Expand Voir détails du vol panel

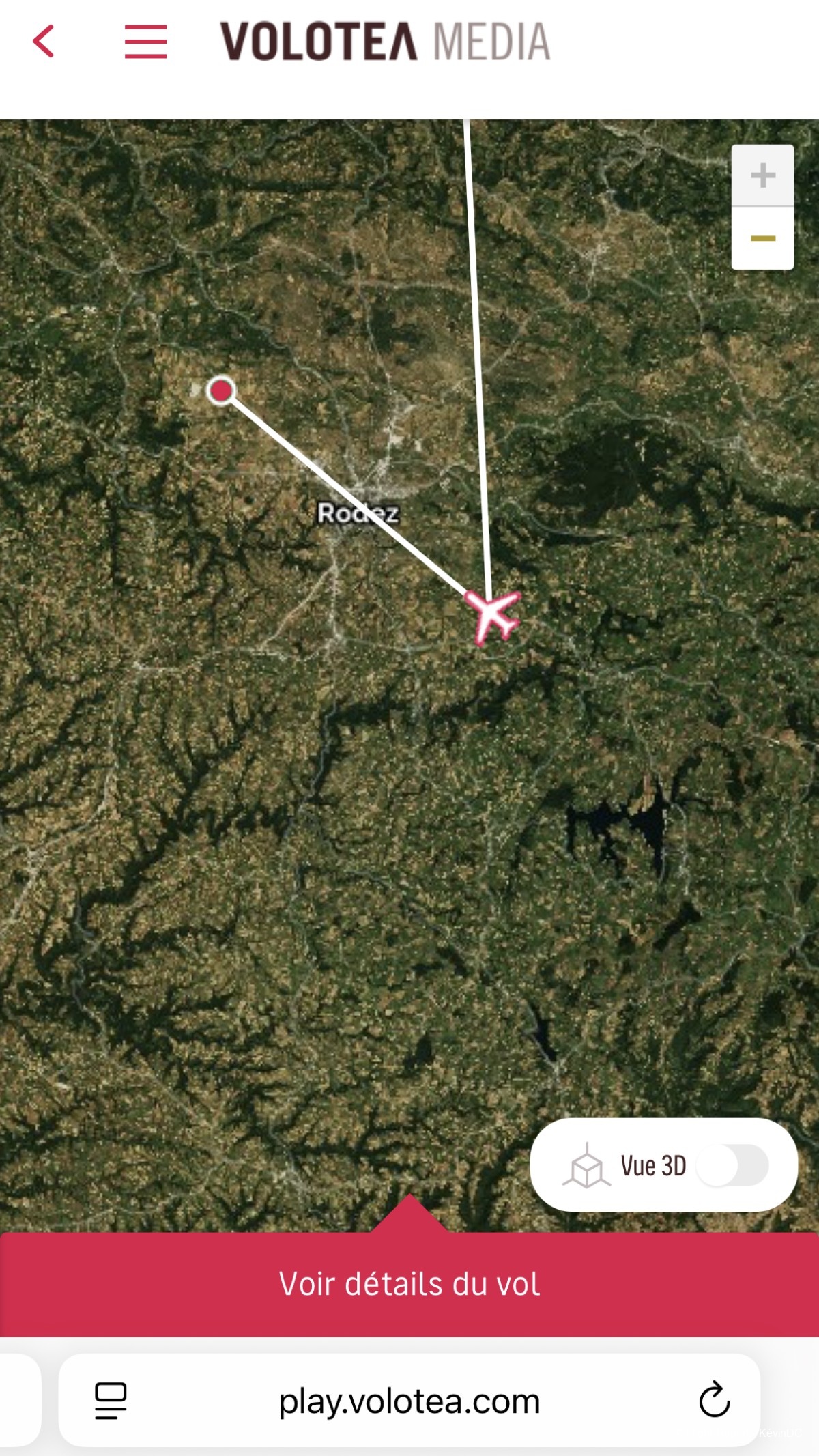point(409,1283)
